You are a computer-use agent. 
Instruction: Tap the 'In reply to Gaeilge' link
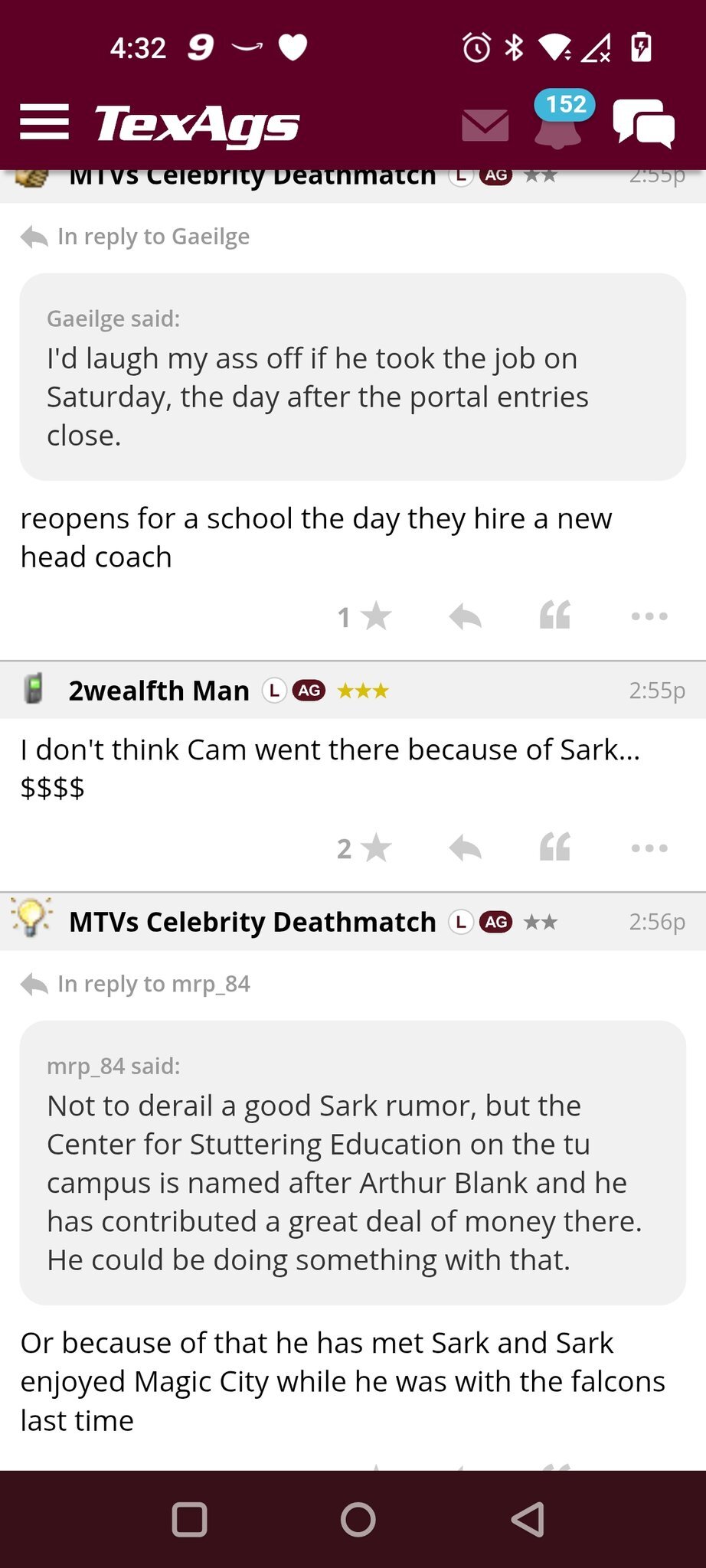point(152,237)
